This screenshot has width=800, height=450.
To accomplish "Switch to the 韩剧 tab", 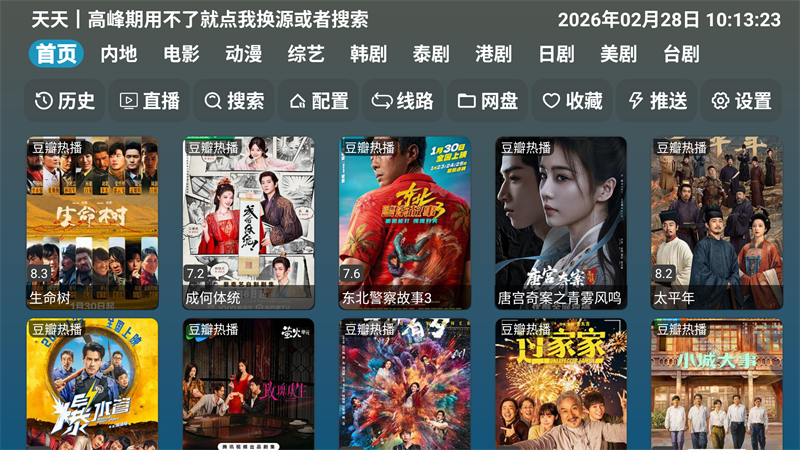I will 368,54.
